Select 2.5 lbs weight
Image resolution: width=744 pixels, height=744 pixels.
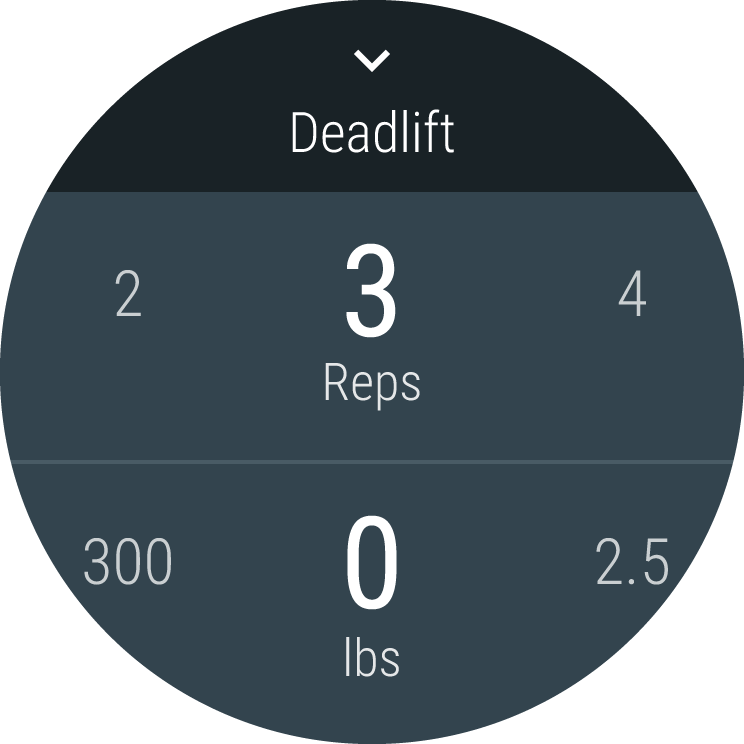tap(631, 563)
